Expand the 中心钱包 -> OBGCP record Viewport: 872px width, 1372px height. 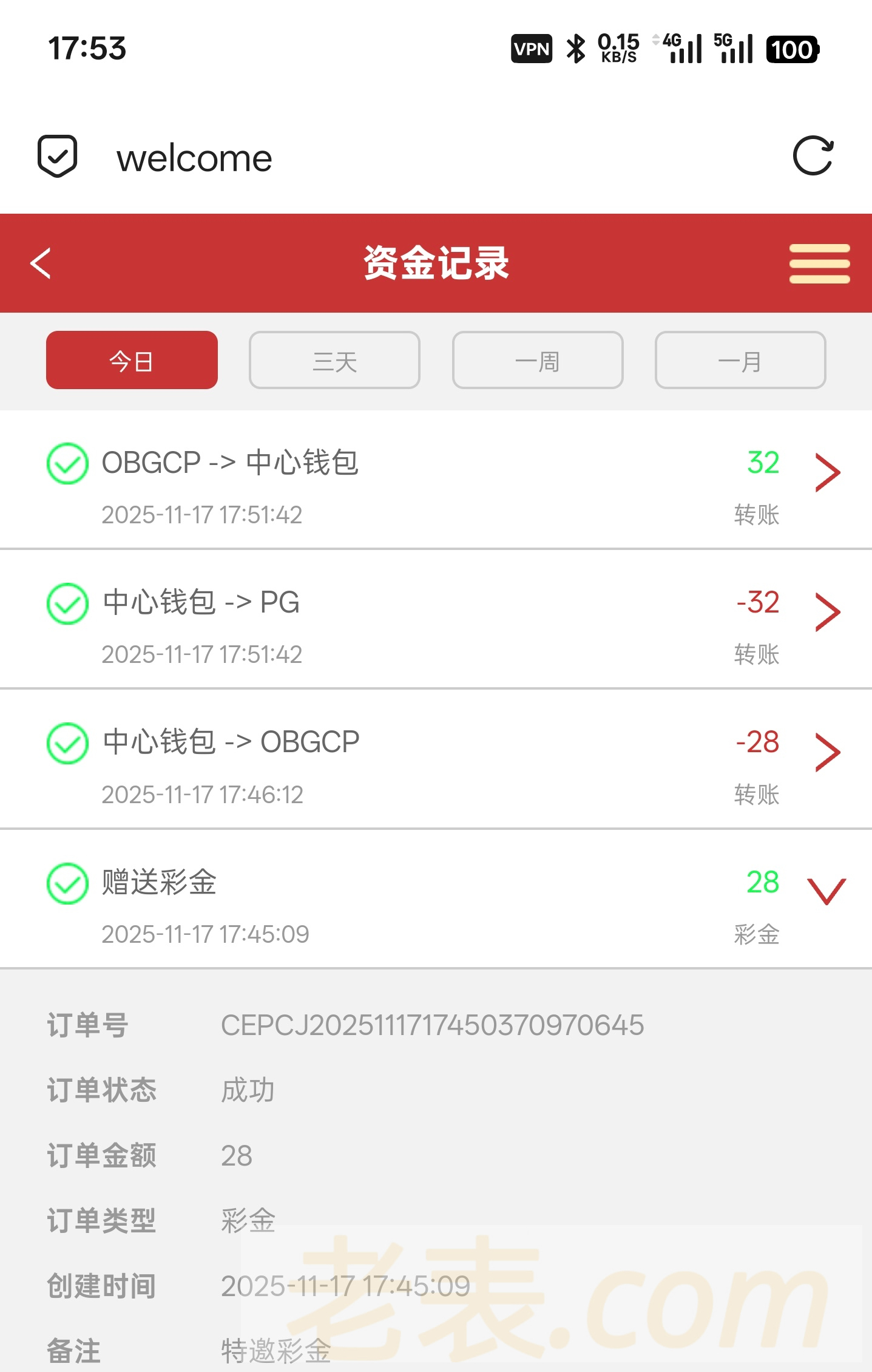(827, 752)
